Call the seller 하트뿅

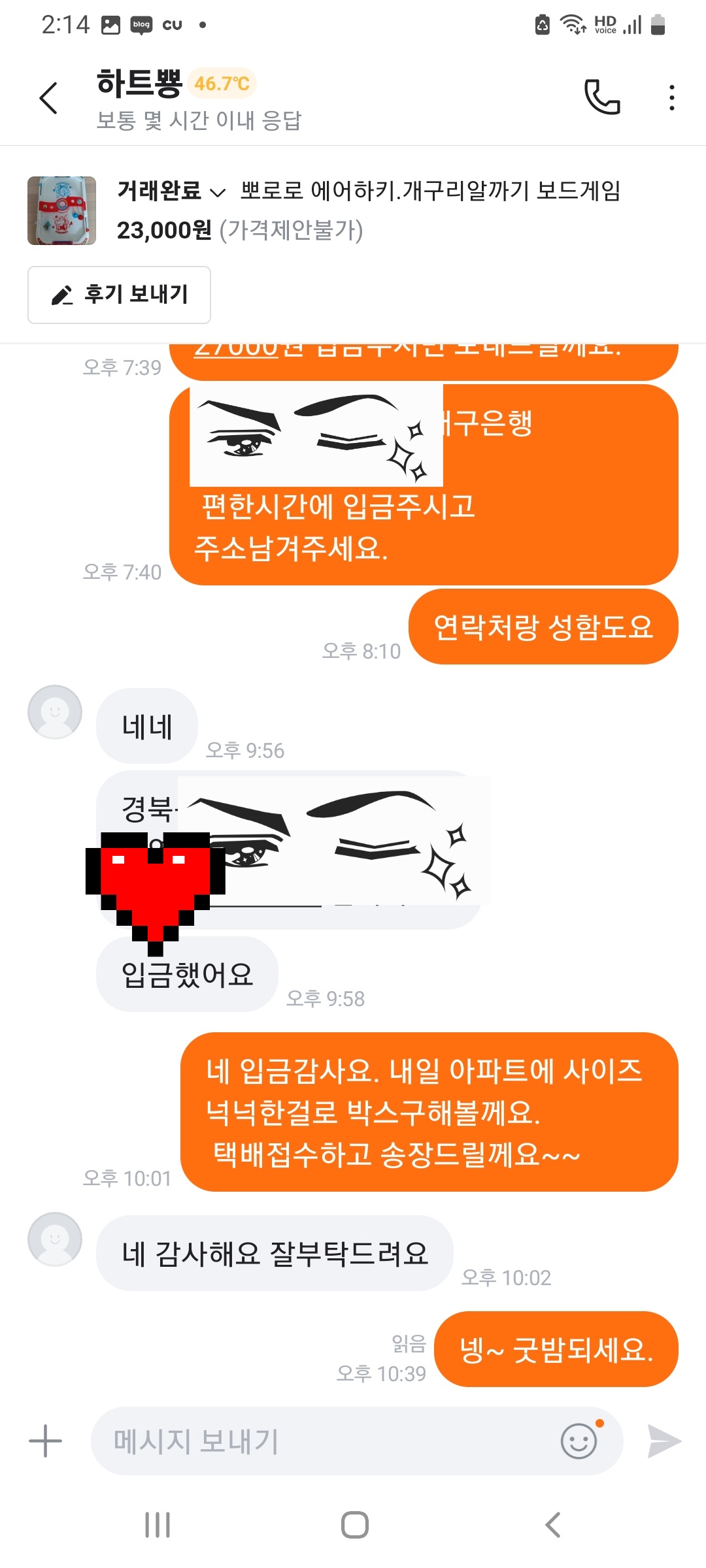[x=602, y=97]
